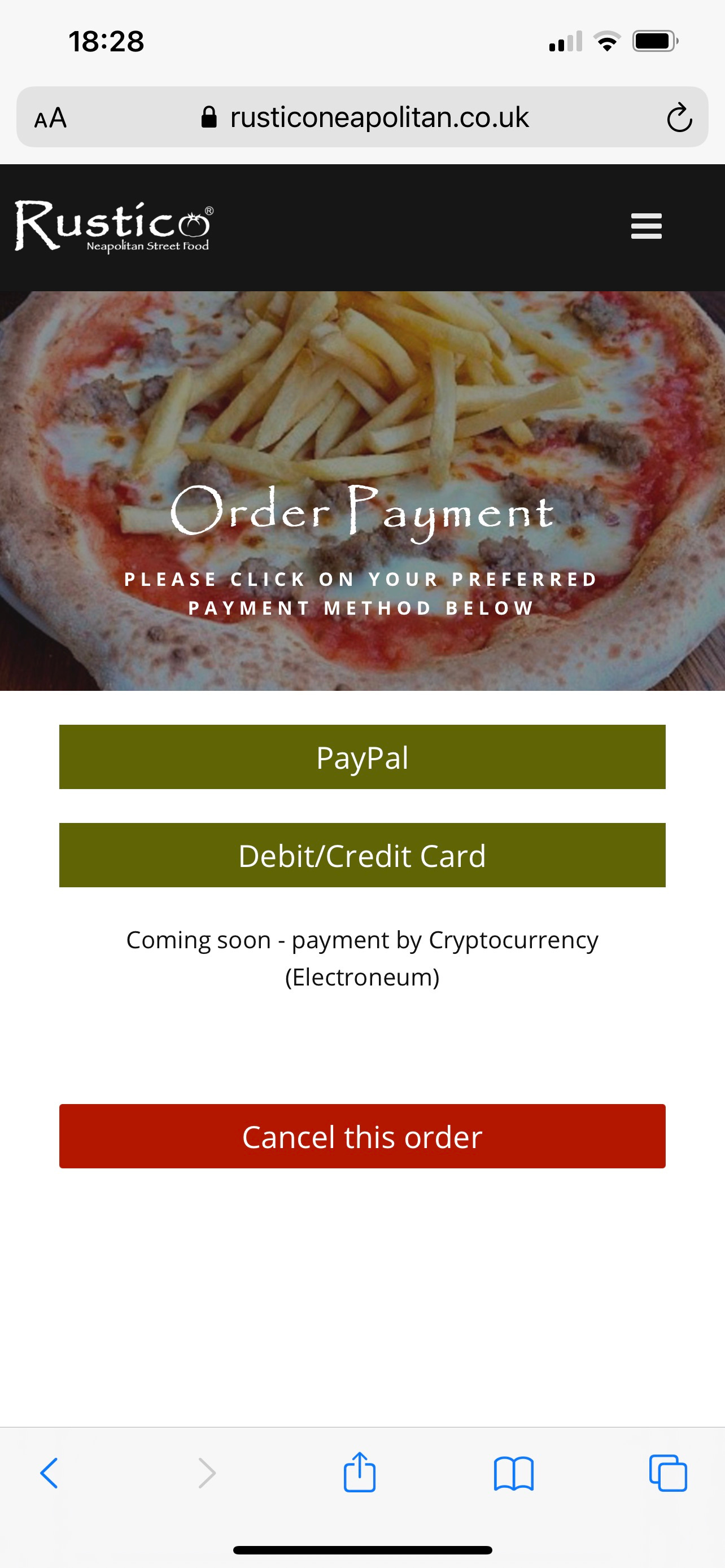Open the Safari share sheet
This screenshot has width=725, height=1568.
pos(359,1472)
